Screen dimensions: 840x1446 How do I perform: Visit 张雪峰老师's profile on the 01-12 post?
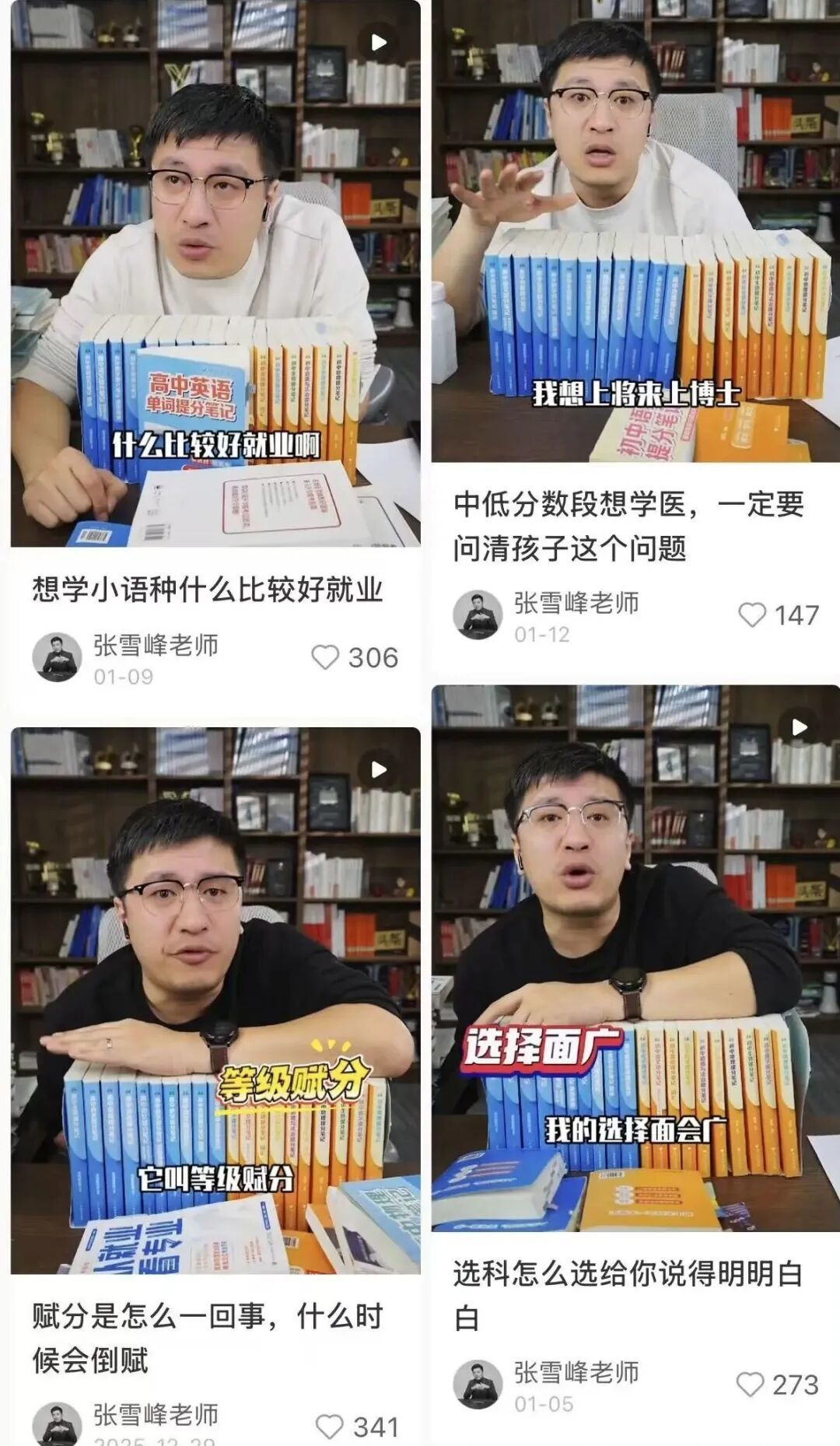pyautogui.click(x=478, y=615)
